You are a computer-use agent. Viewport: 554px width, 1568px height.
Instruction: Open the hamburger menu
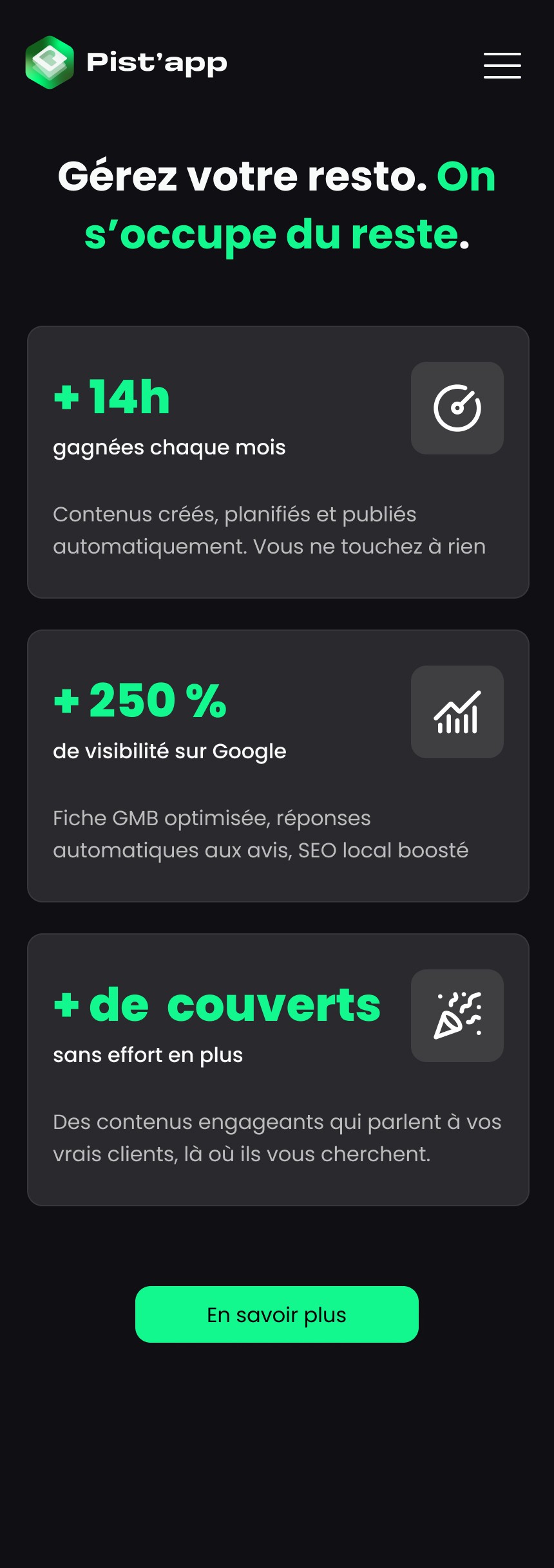click(502, 66)
